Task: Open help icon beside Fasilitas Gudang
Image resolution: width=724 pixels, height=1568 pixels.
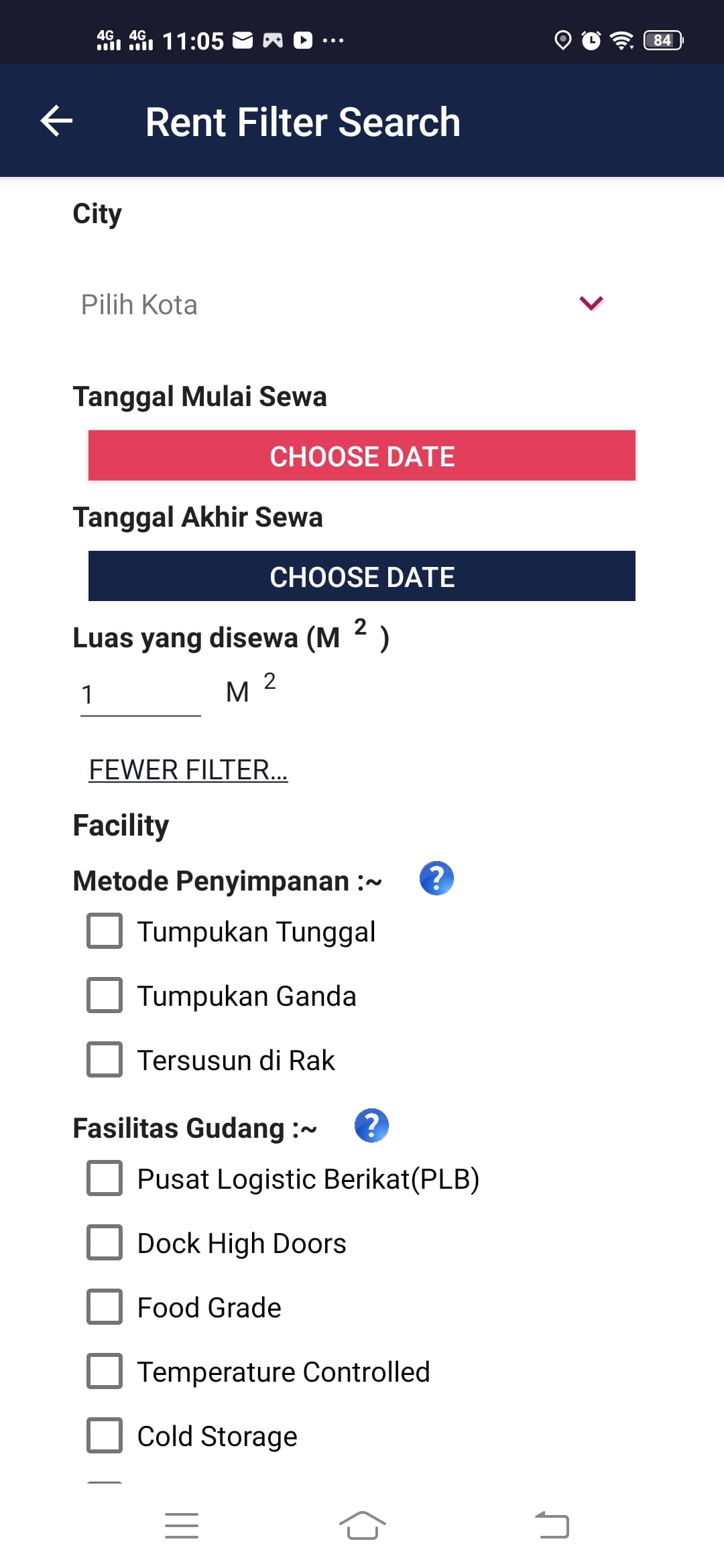Action: tap(371, 1125)
